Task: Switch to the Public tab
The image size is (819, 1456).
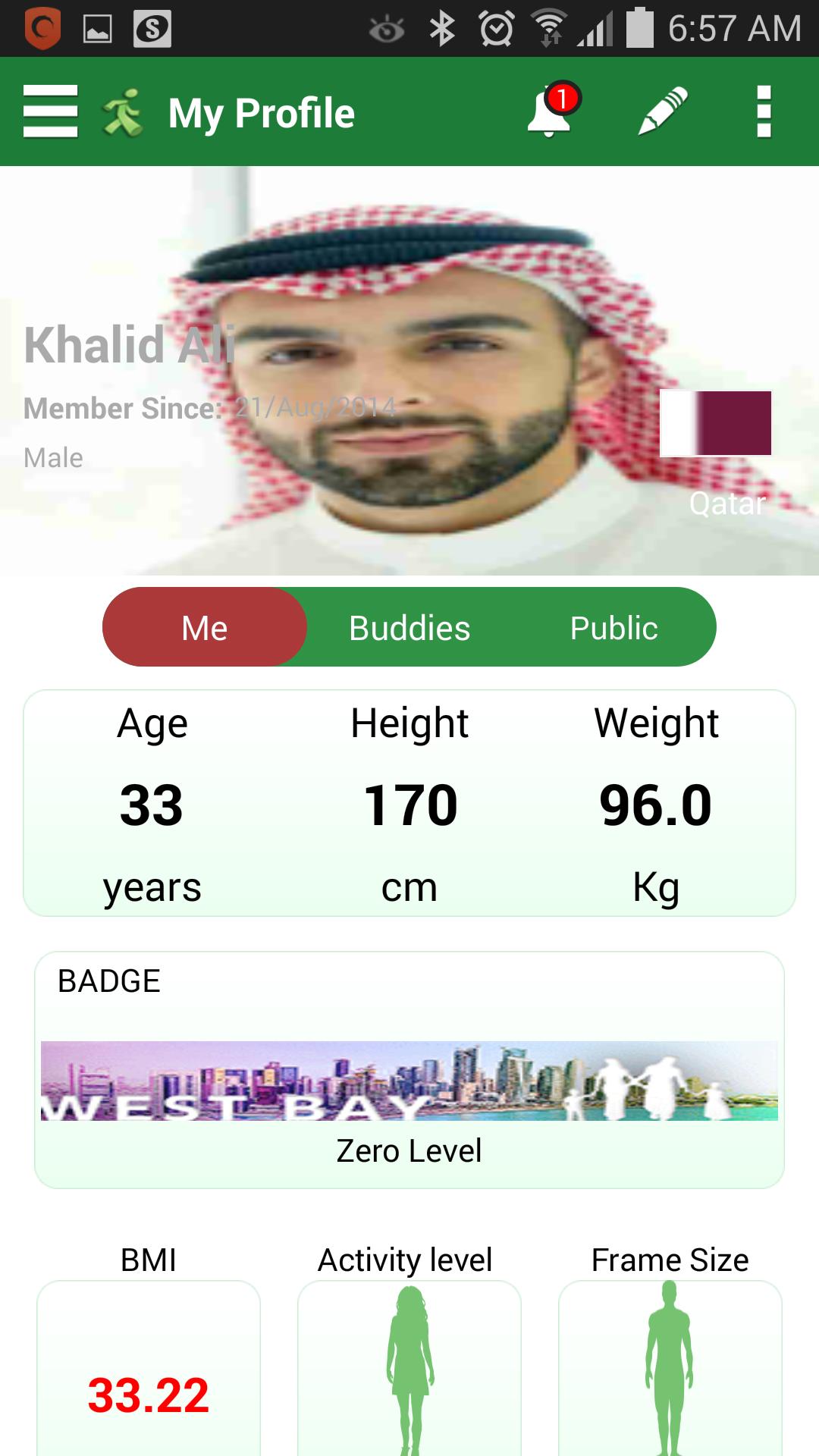Action: coord(613,628)
